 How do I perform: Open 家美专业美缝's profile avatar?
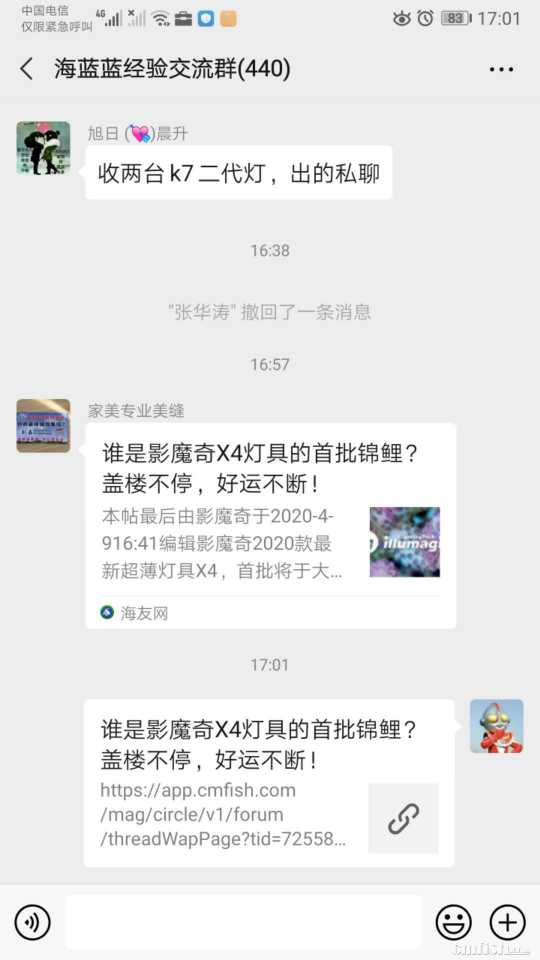tap(43, 426)
